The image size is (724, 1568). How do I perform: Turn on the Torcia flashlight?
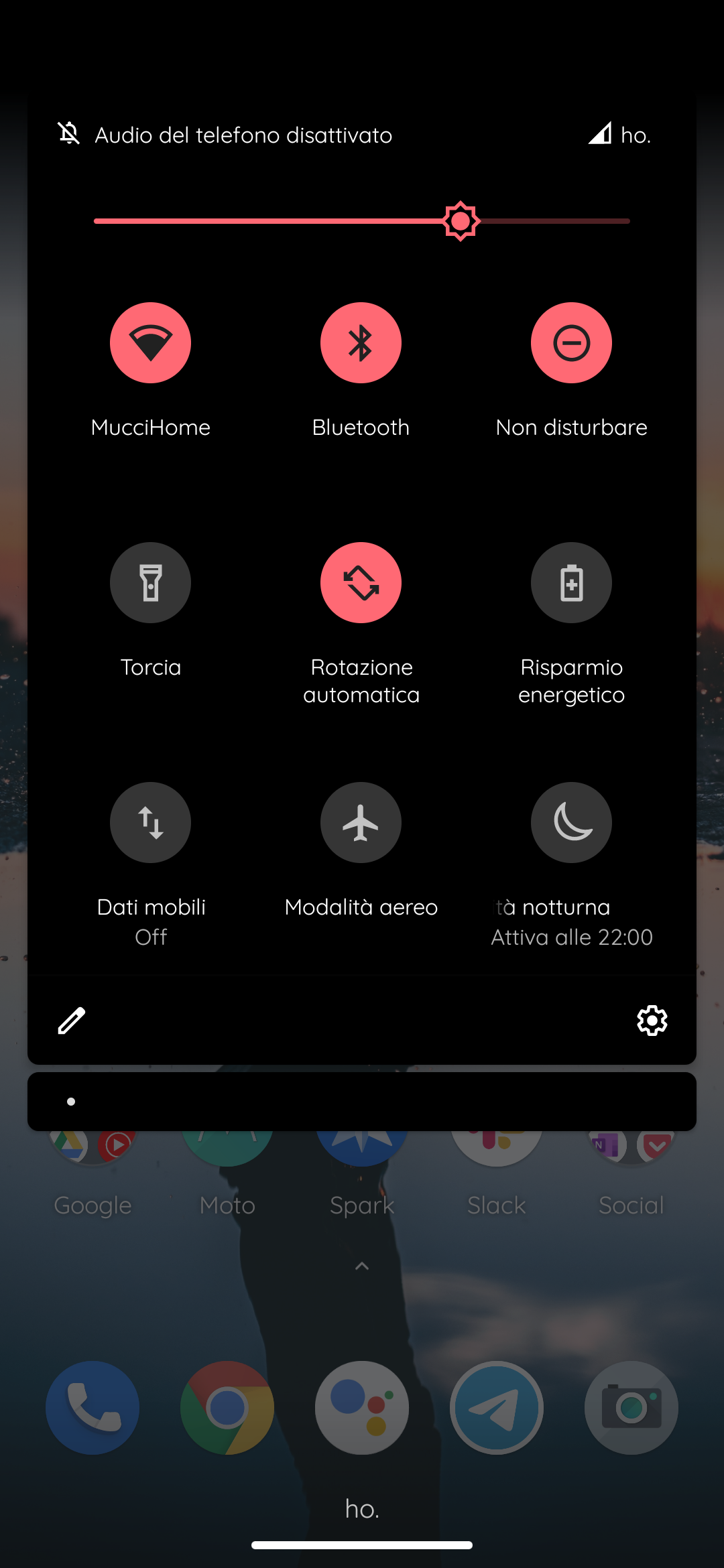pyautogui.click(x=150, y=583)
